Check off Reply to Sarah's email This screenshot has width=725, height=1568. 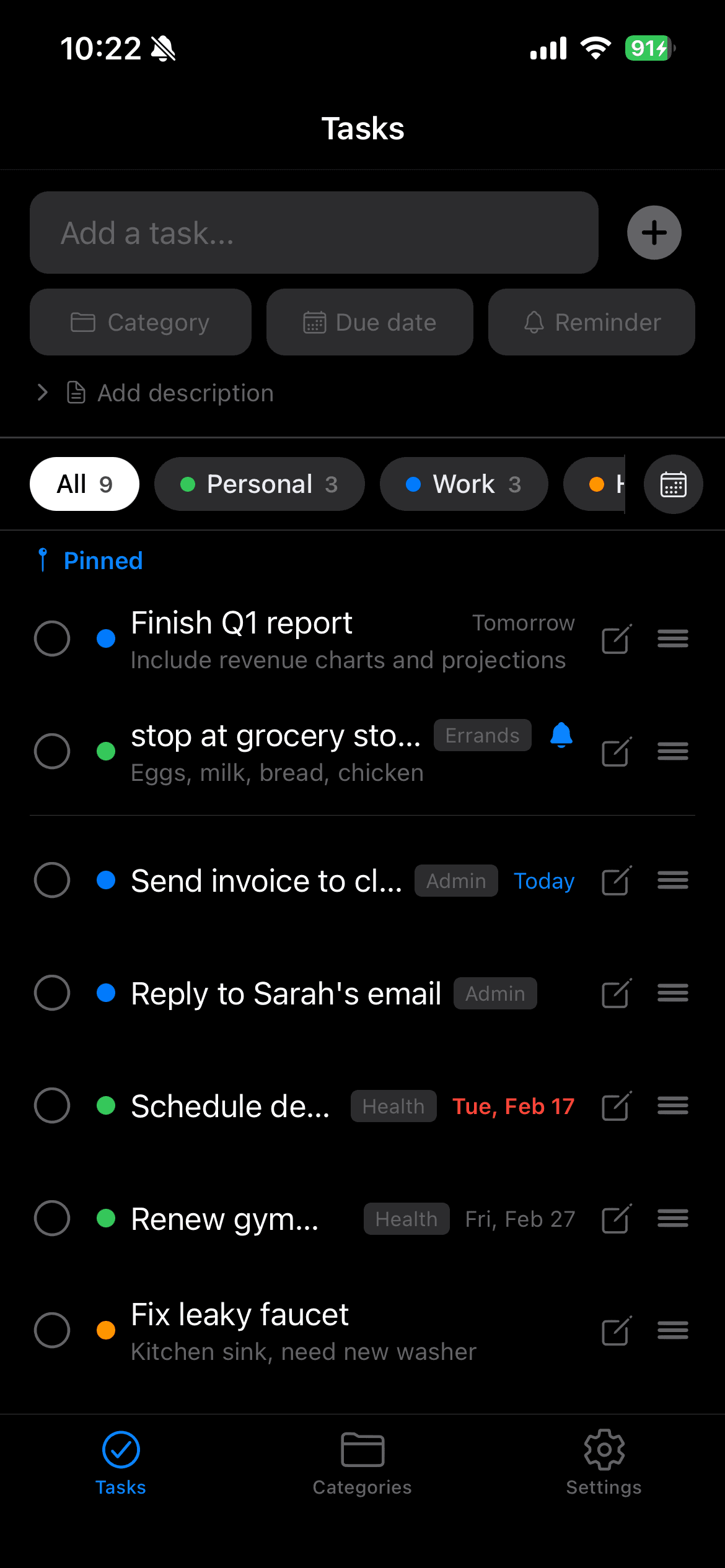(x=52, y=993)
